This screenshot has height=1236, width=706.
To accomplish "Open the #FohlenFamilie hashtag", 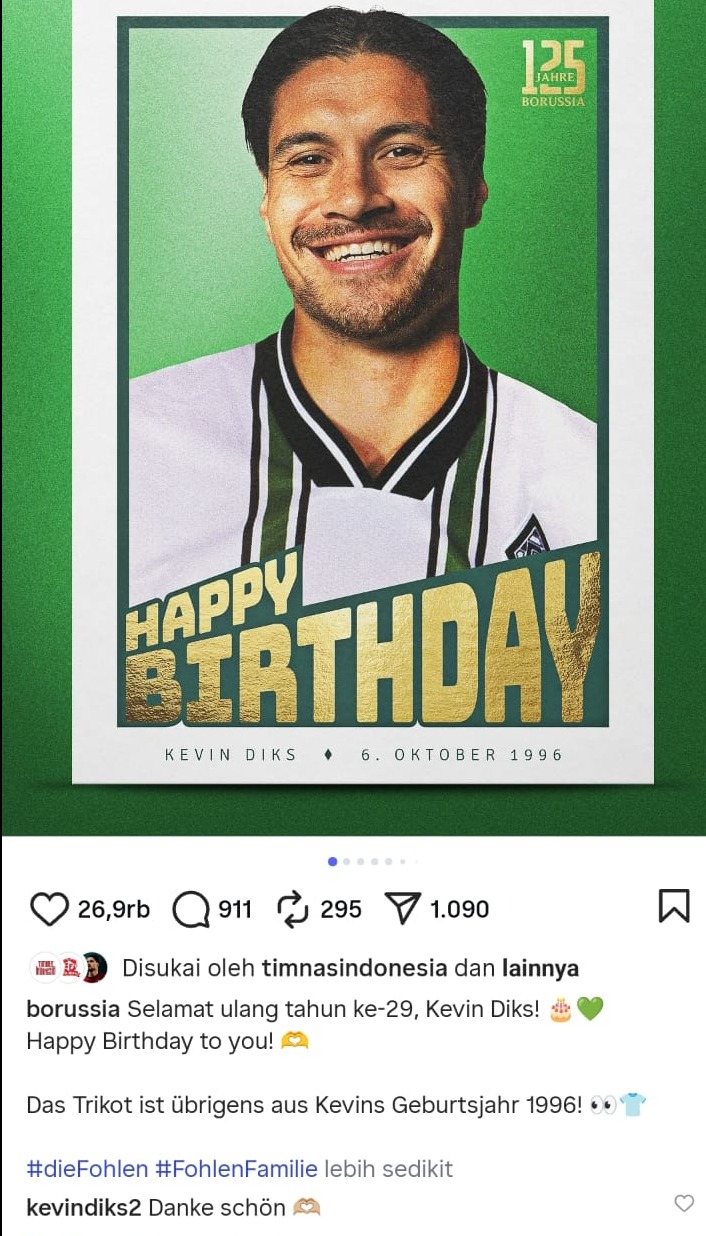I will pos(236,1168).
